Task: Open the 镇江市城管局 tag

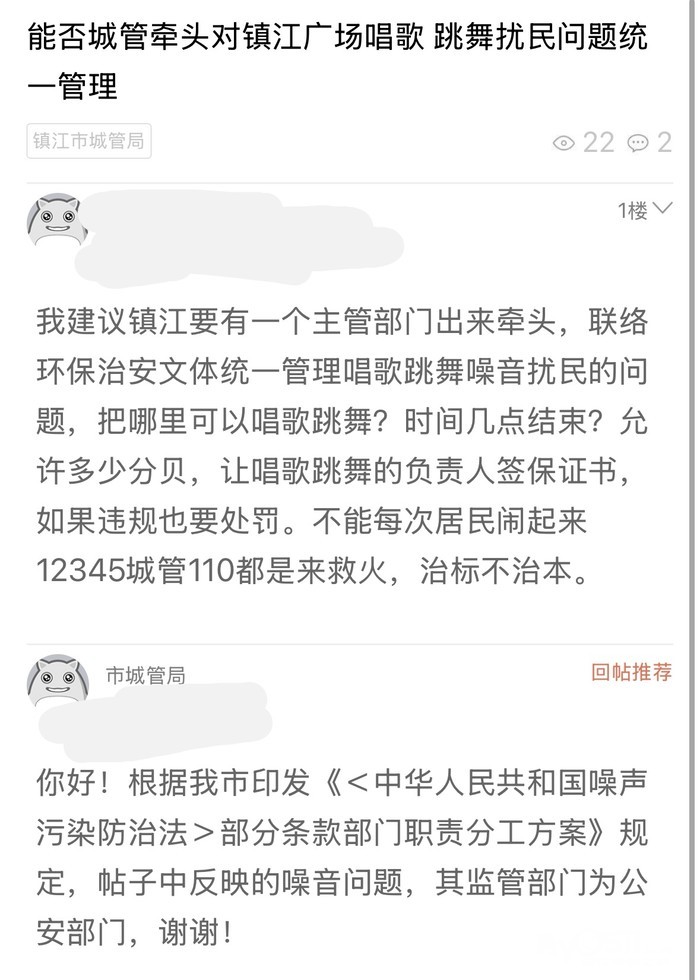Action: pyautogui.click(x=88, y=141)
